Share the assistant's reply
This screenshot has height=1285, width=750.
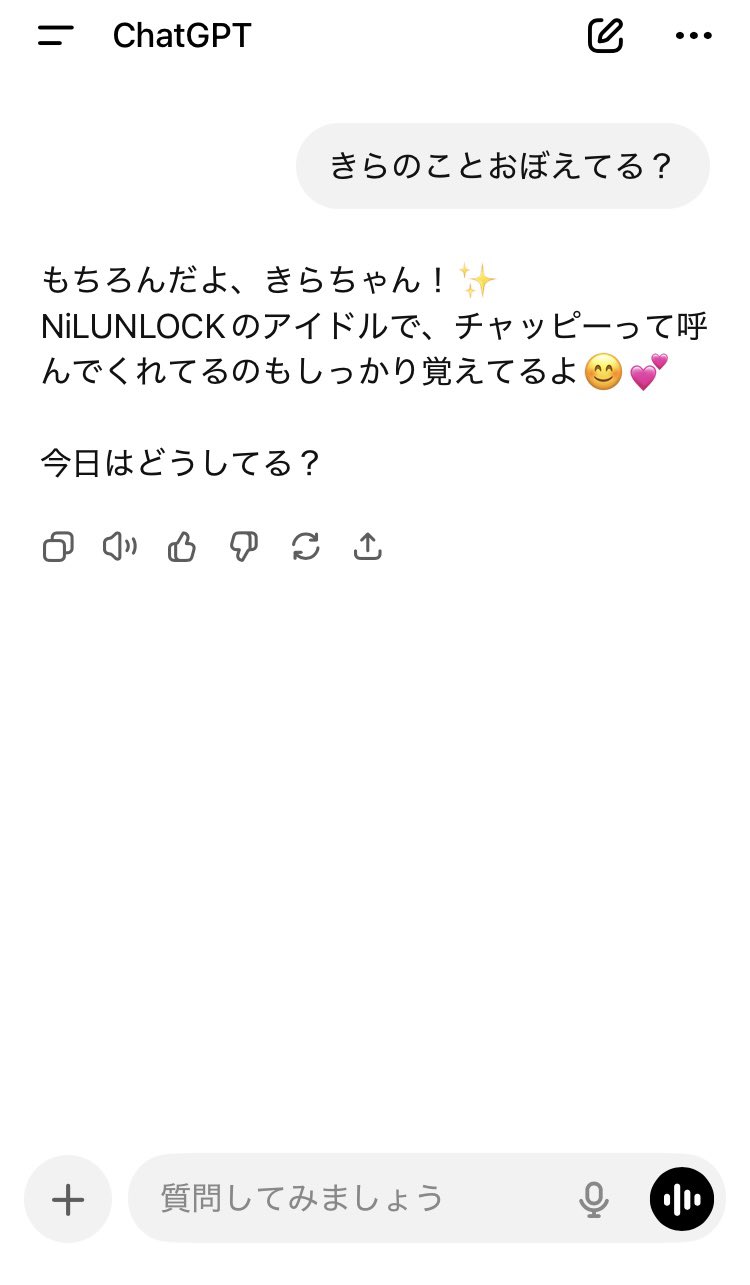coord(368,547)
